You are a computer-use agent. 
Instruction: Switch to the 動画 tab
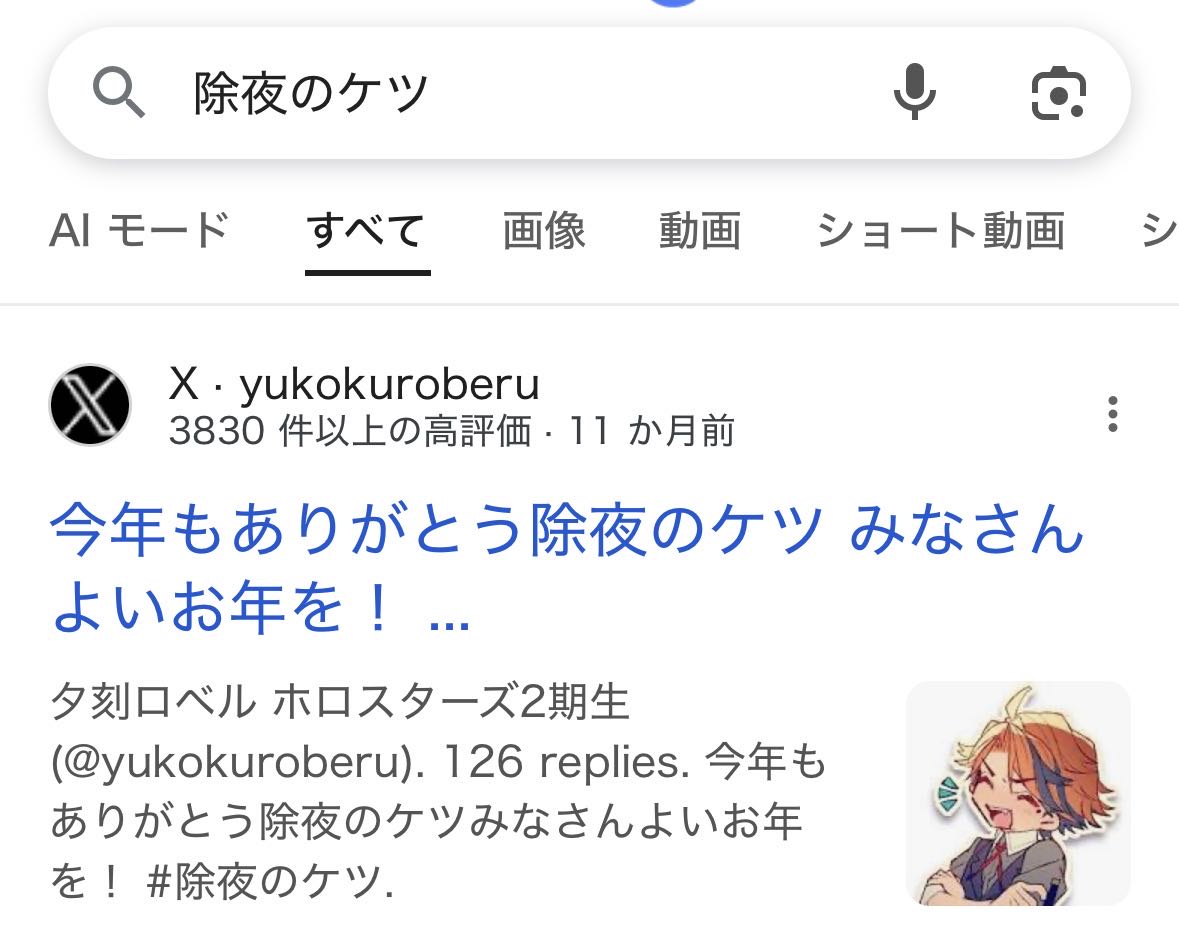coord(699,231)
